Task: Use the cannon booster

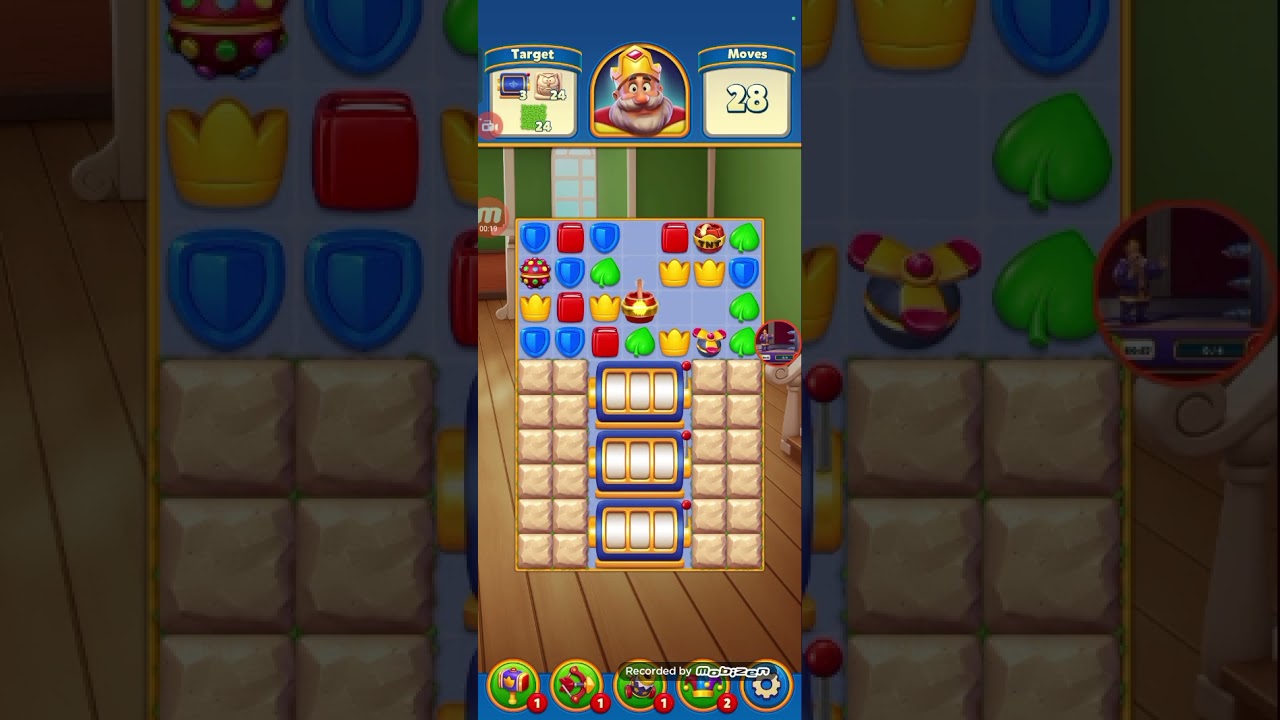Action: [x=640, y=688]
